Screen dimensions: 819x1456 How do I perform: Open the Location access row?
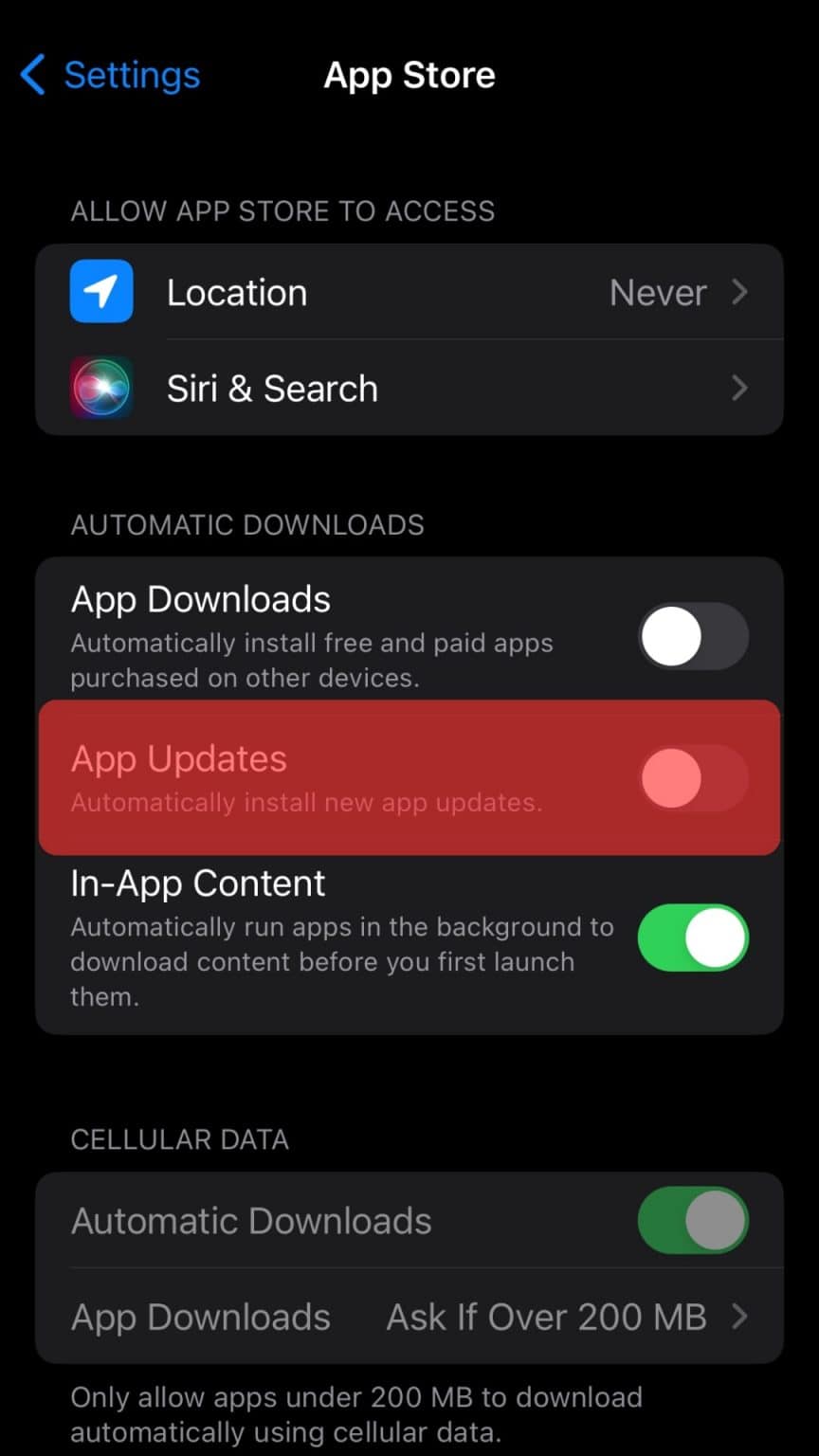coord(409,292)
